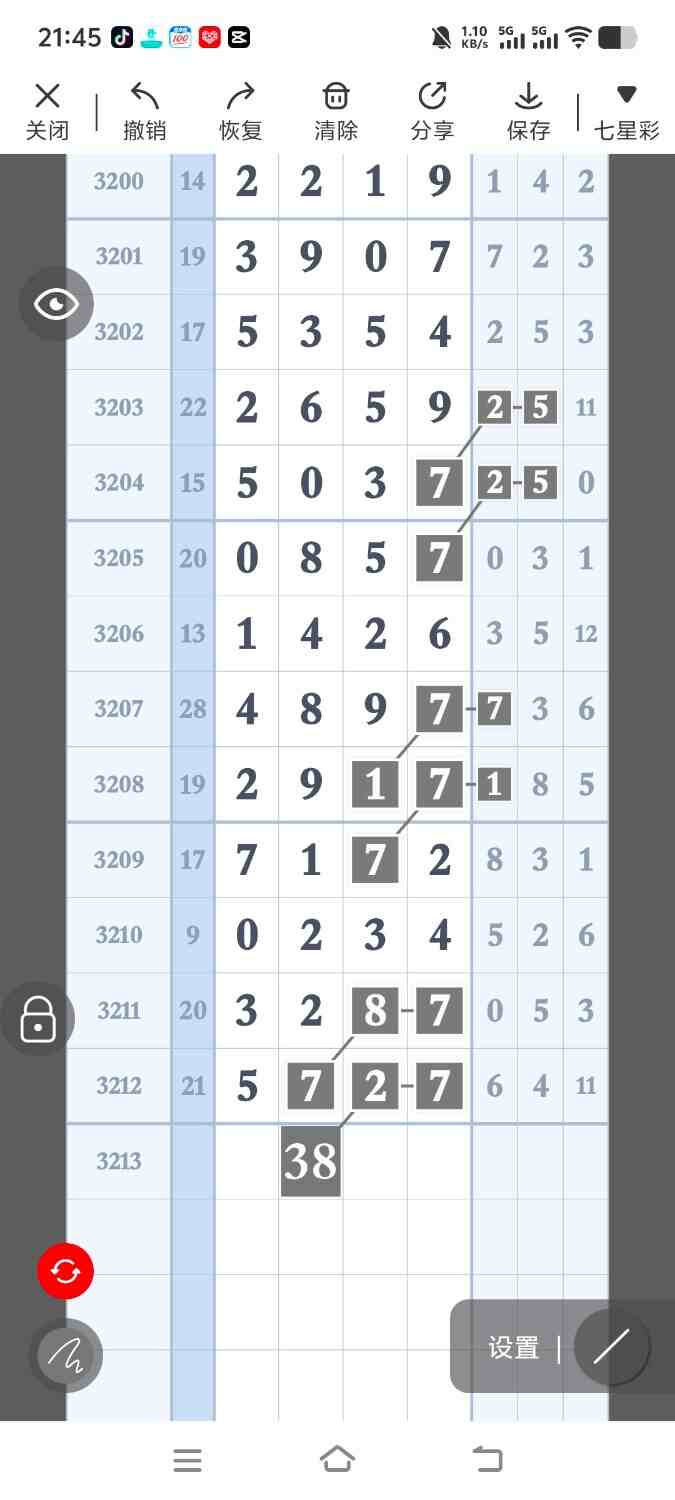Toggle visibility with the eye icon
Screen dimensions: 675x1500
[x=57, y=304]
